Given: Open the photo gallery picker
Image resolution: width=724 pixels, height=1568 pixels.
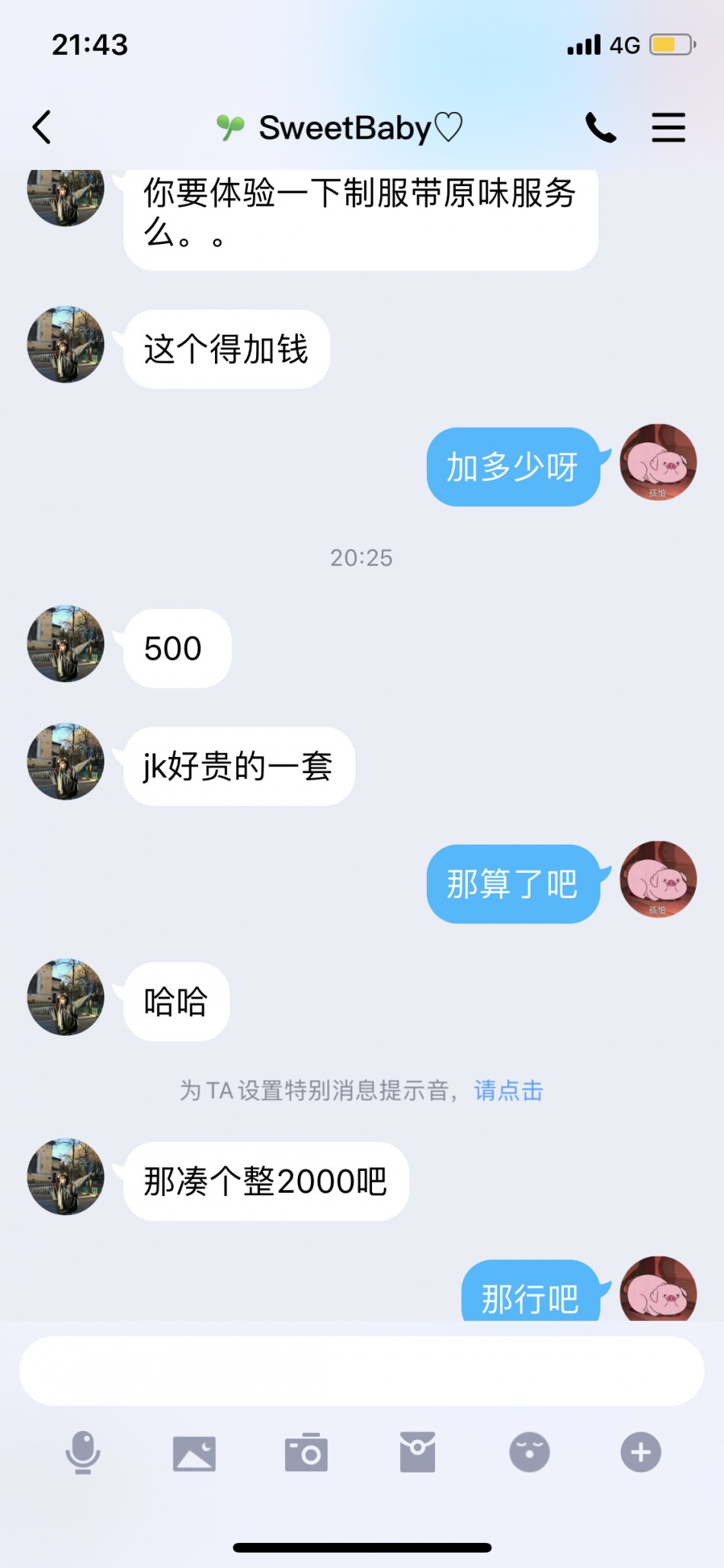Looking at the screenshot, I should [x=194, y=1452].
